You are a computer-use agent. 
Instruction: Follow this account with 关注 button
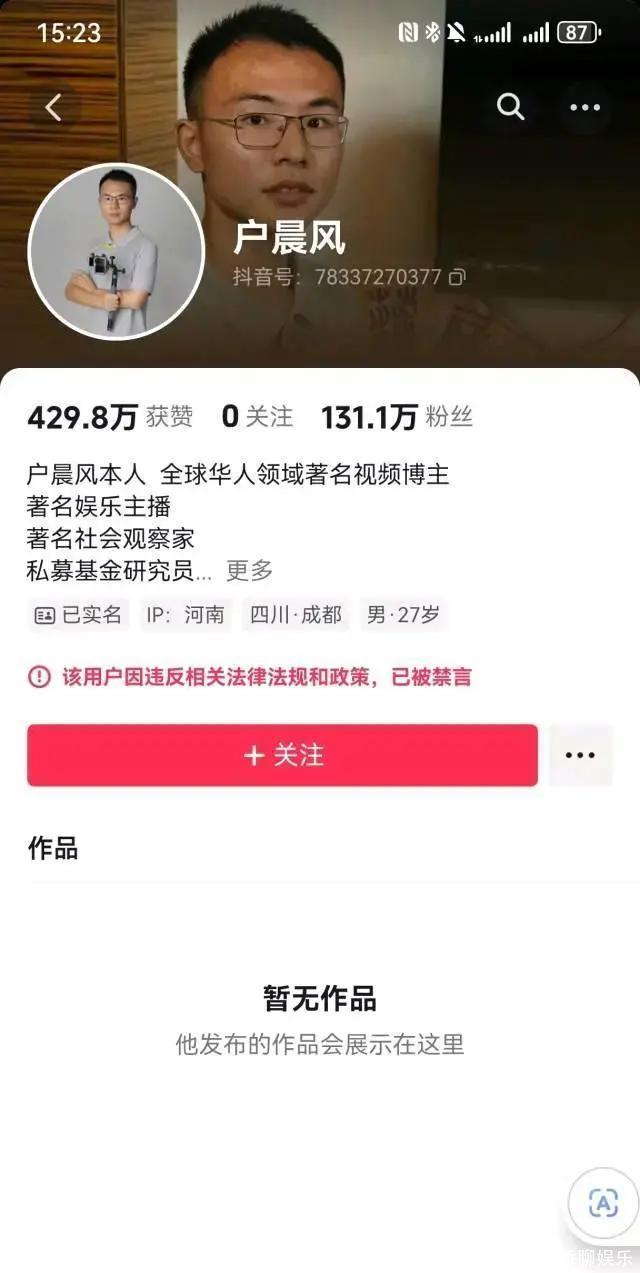pyautogui.click(x=282, y=755)
